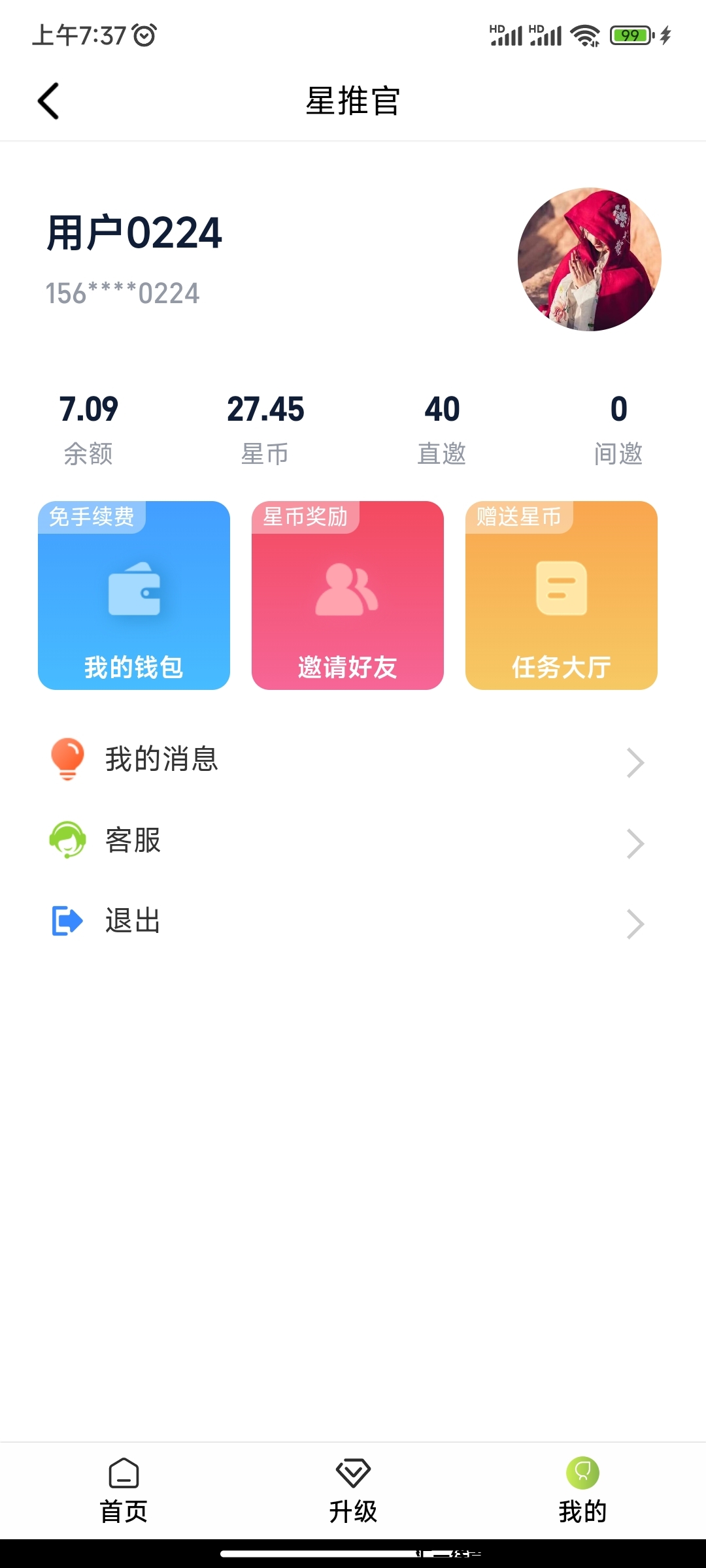The height and width of the screenshot is (1568, 706).
Task: Open the 我的钱包 wallet card
Action: pos(134,595)
